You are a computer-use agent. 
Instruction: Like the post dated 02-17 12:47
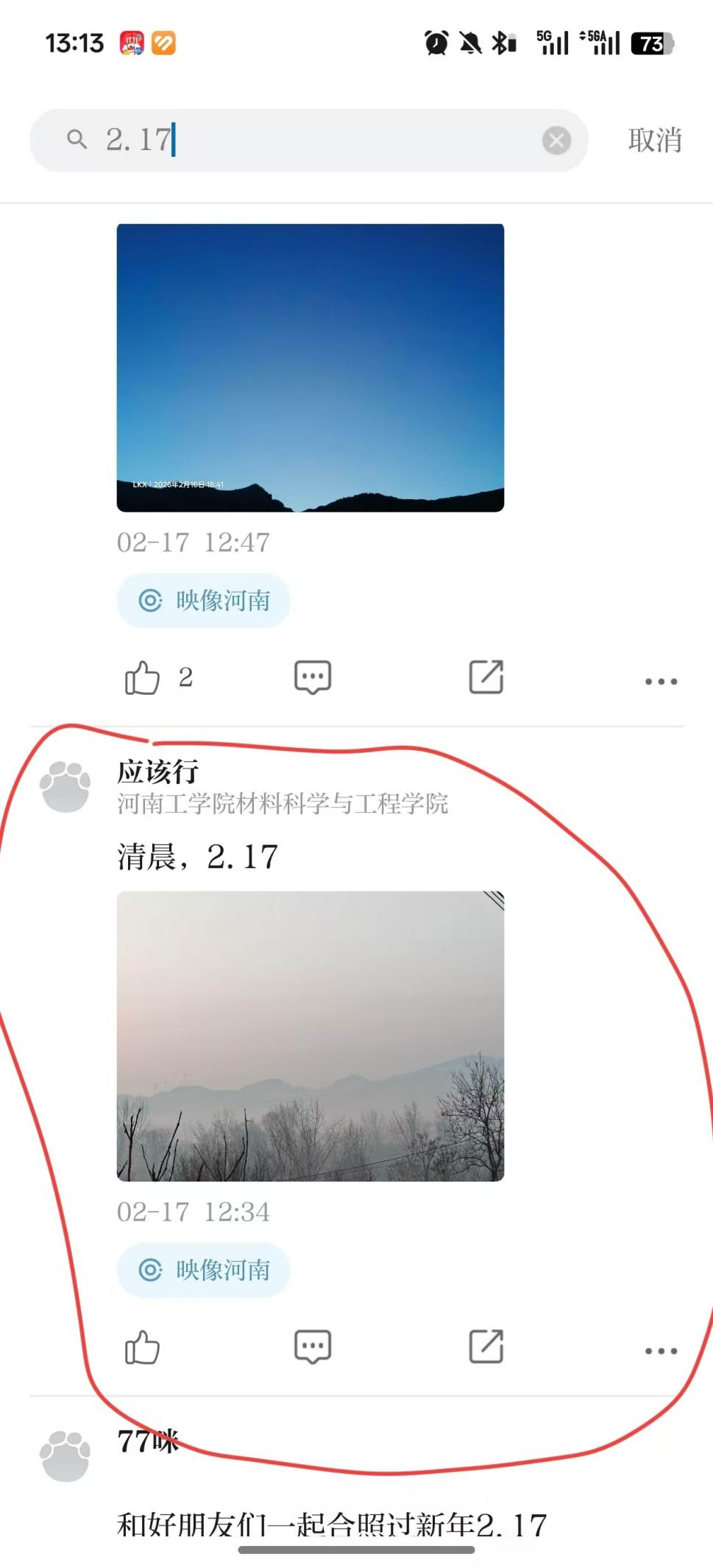143,677
